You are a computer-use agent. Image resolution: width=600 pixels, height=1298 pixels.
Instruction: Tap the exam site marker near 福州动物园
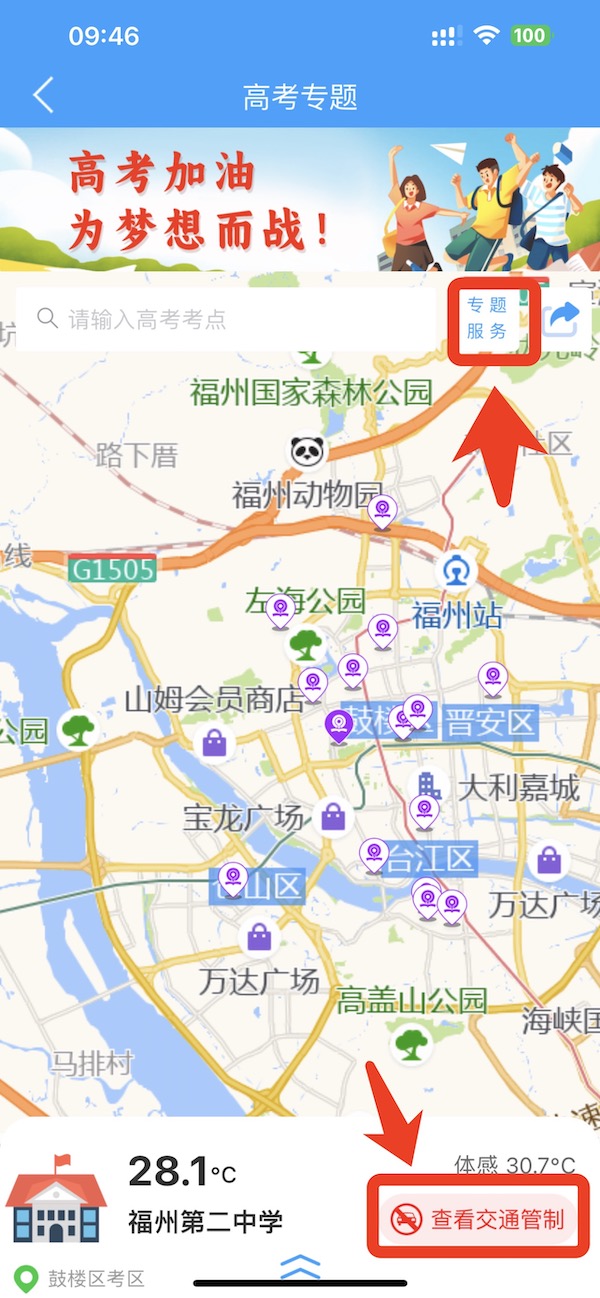pyautogui.click(x=382, y=511)
